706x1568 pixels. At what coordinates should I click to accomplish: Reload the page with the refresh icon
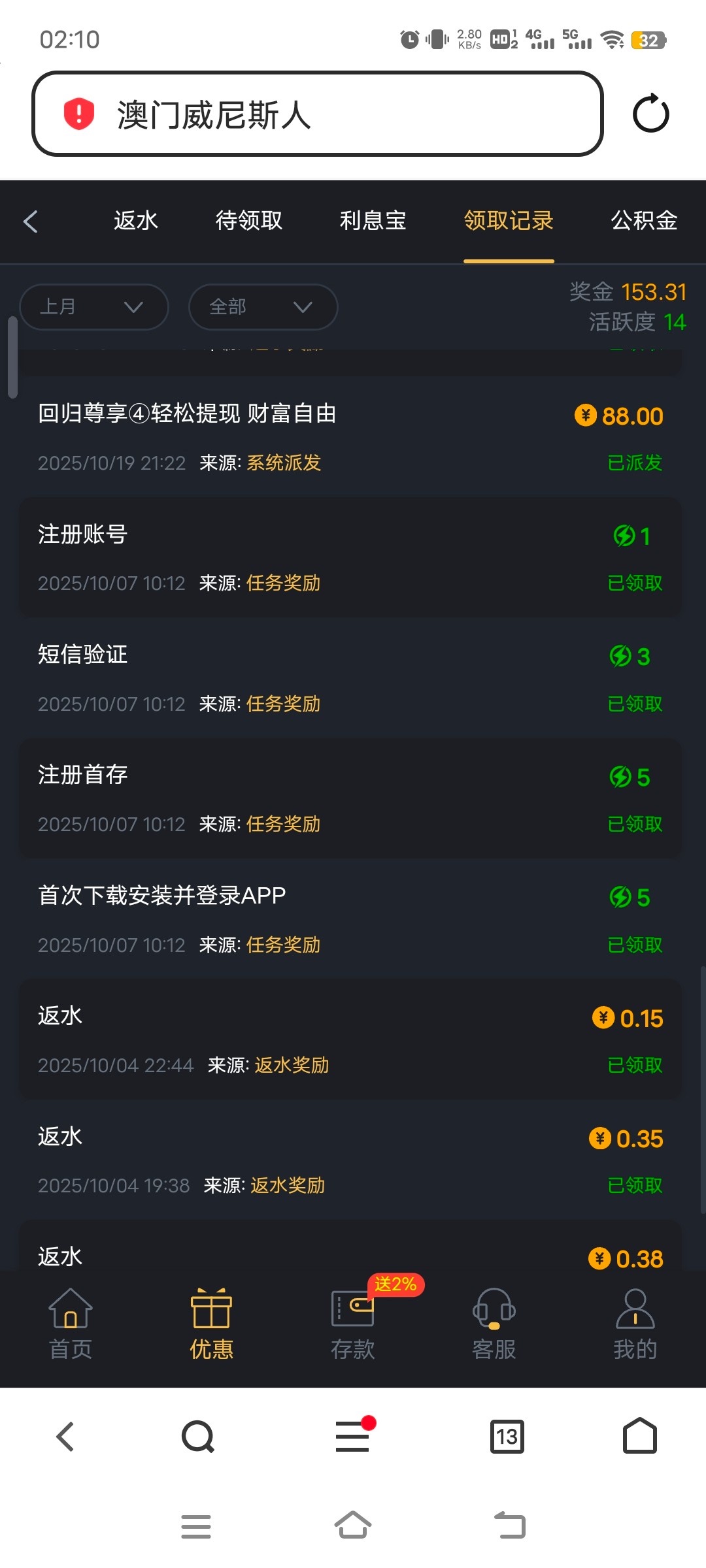click(650, 114)
